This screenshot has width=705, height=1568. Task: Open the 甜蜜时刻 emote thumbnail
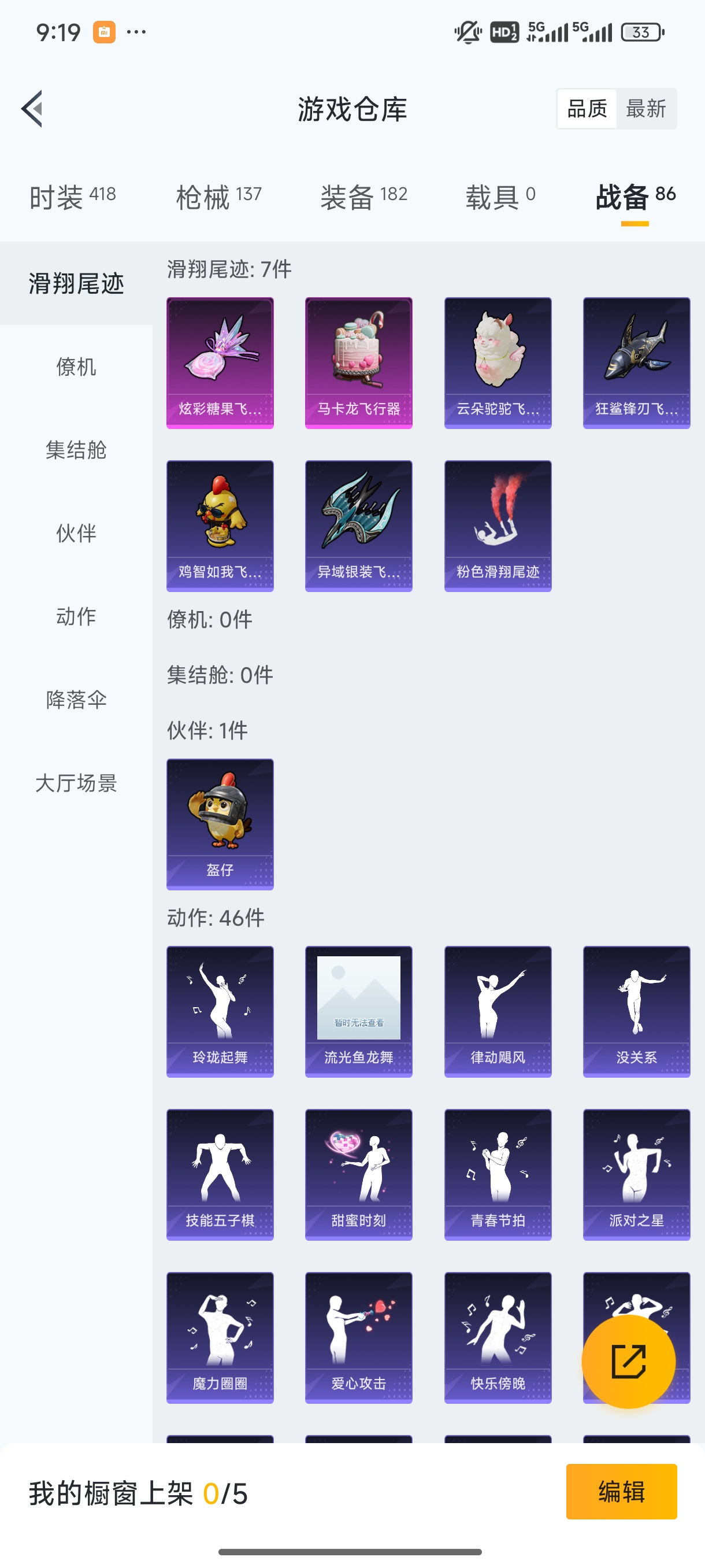358,1174
